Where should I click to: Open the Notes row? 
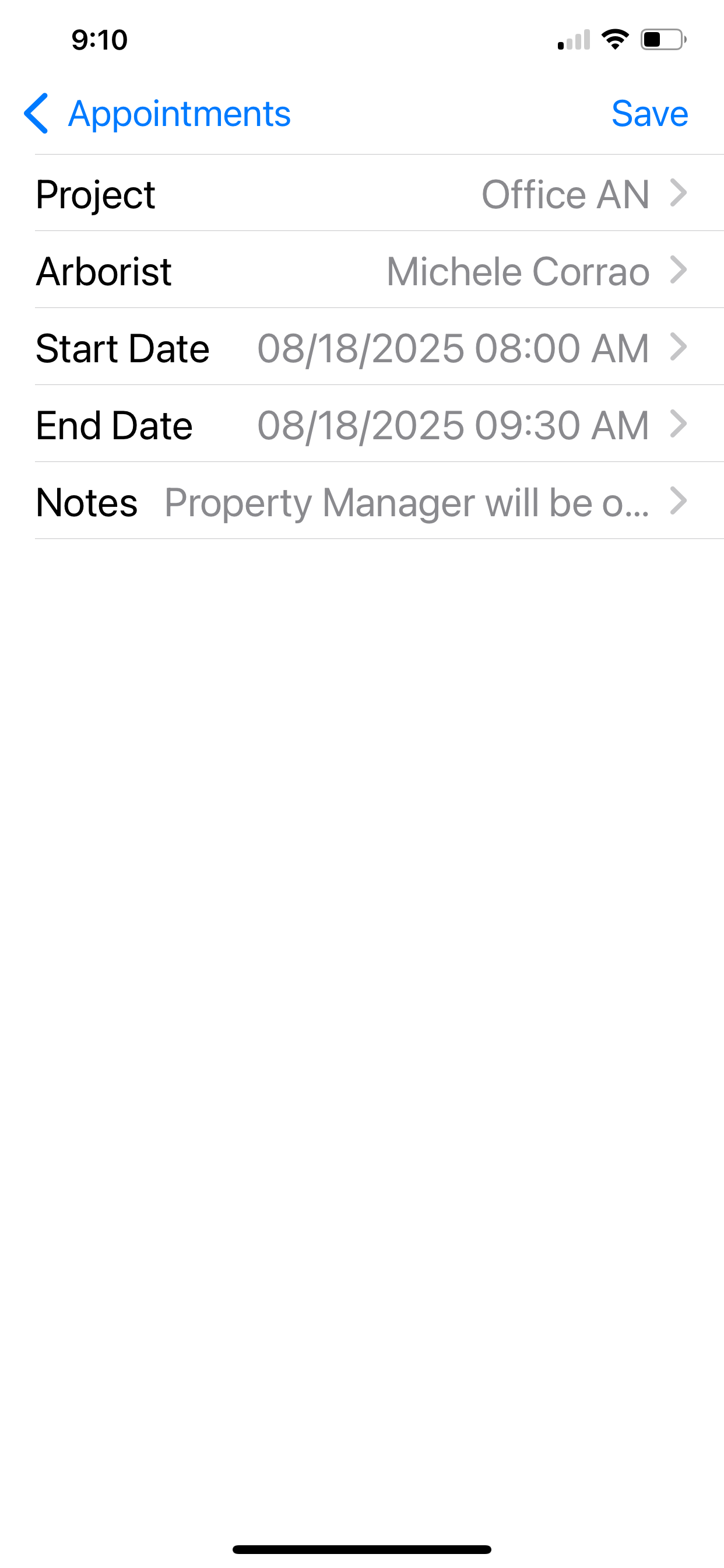tap(378, 502)
